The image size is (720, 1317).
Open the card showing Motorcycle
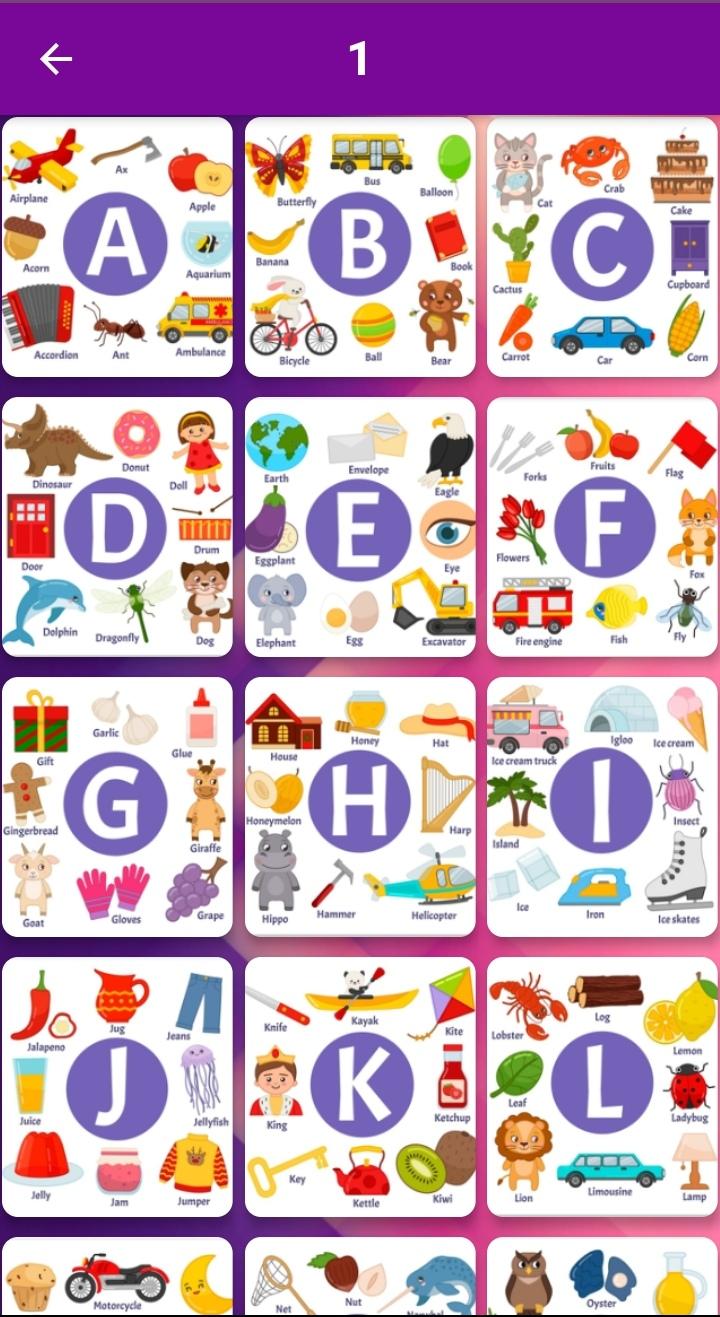[117, 1278]
